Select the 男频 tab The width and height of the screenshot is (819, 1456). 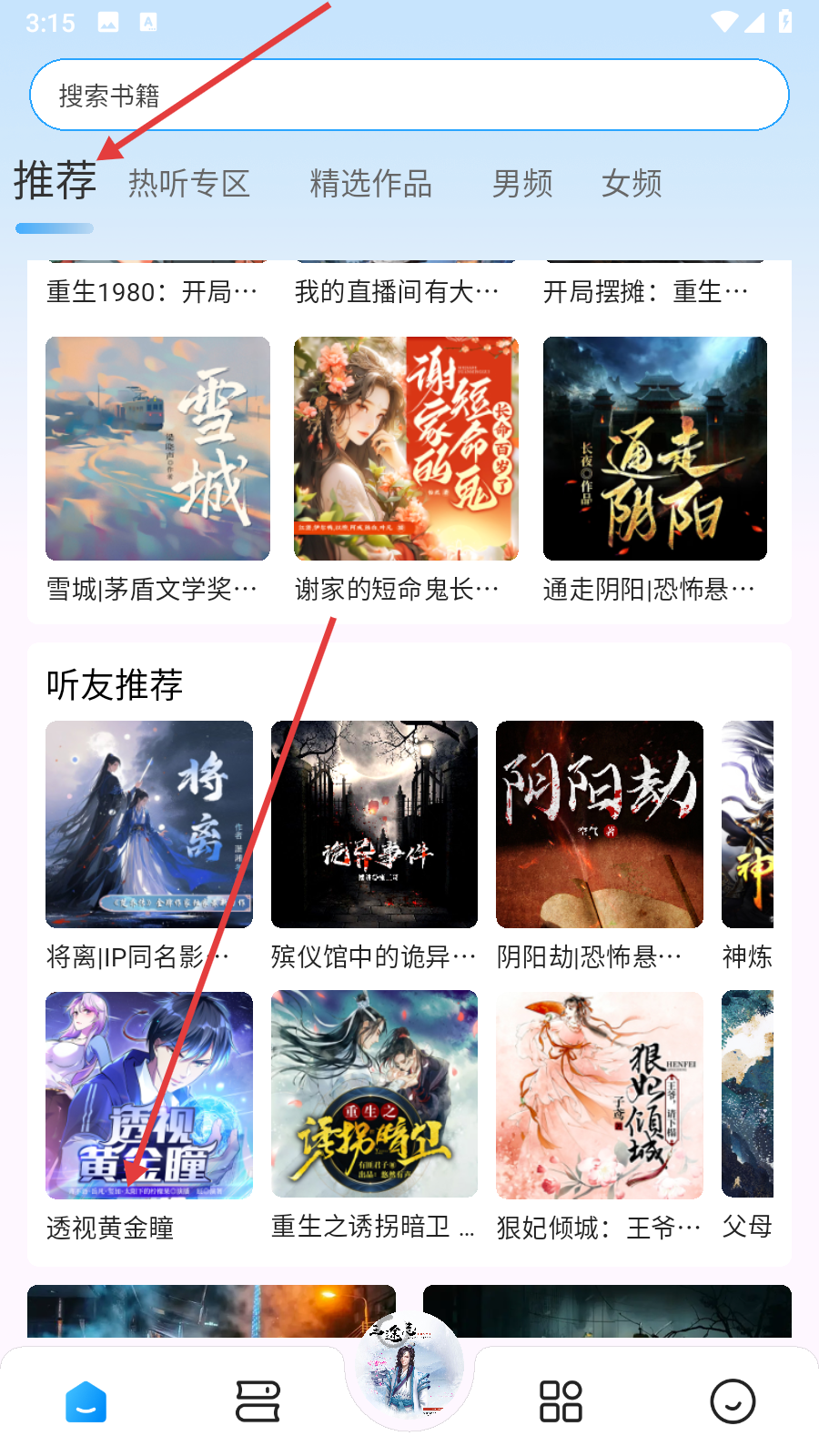pos(522,184)
